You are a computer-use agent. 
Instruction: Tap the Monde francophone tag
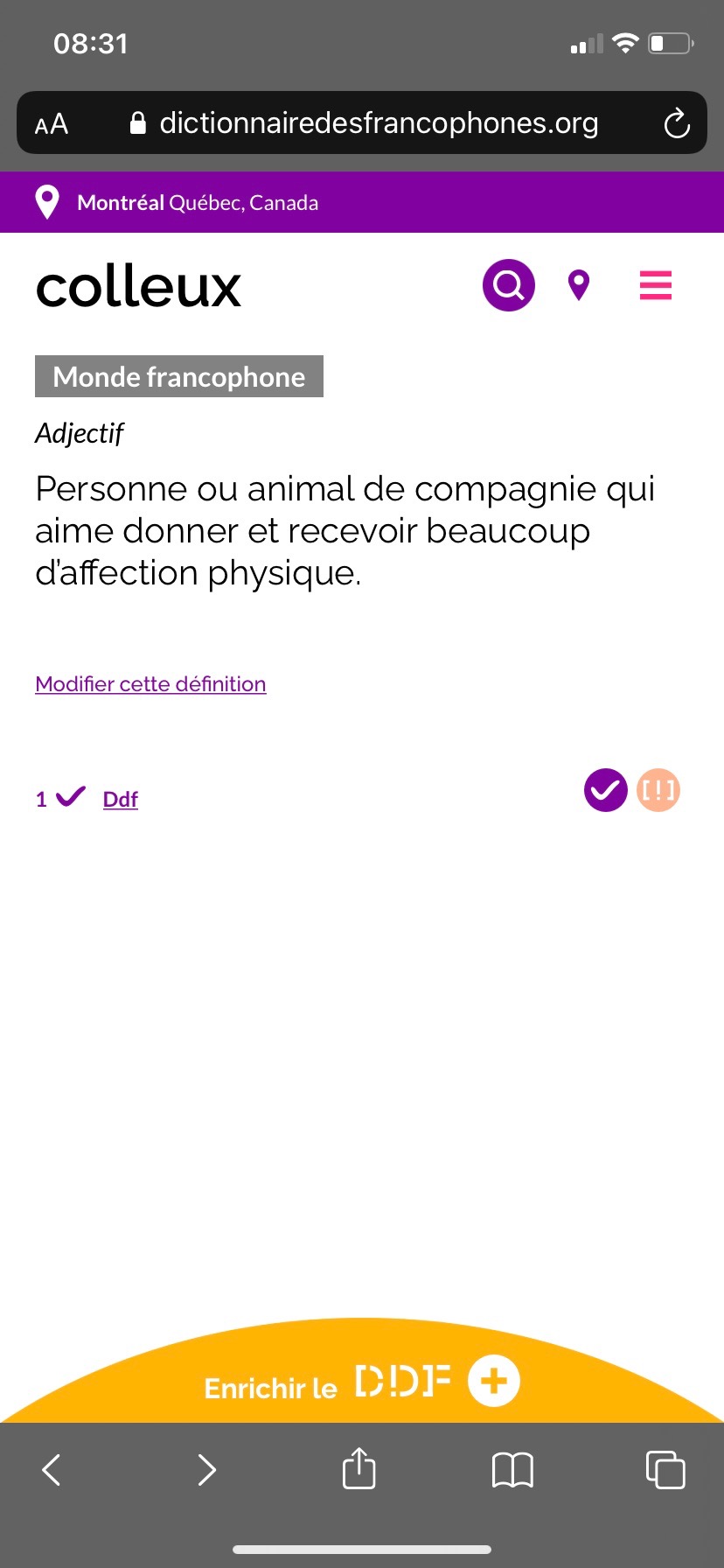tap(179, 376)
